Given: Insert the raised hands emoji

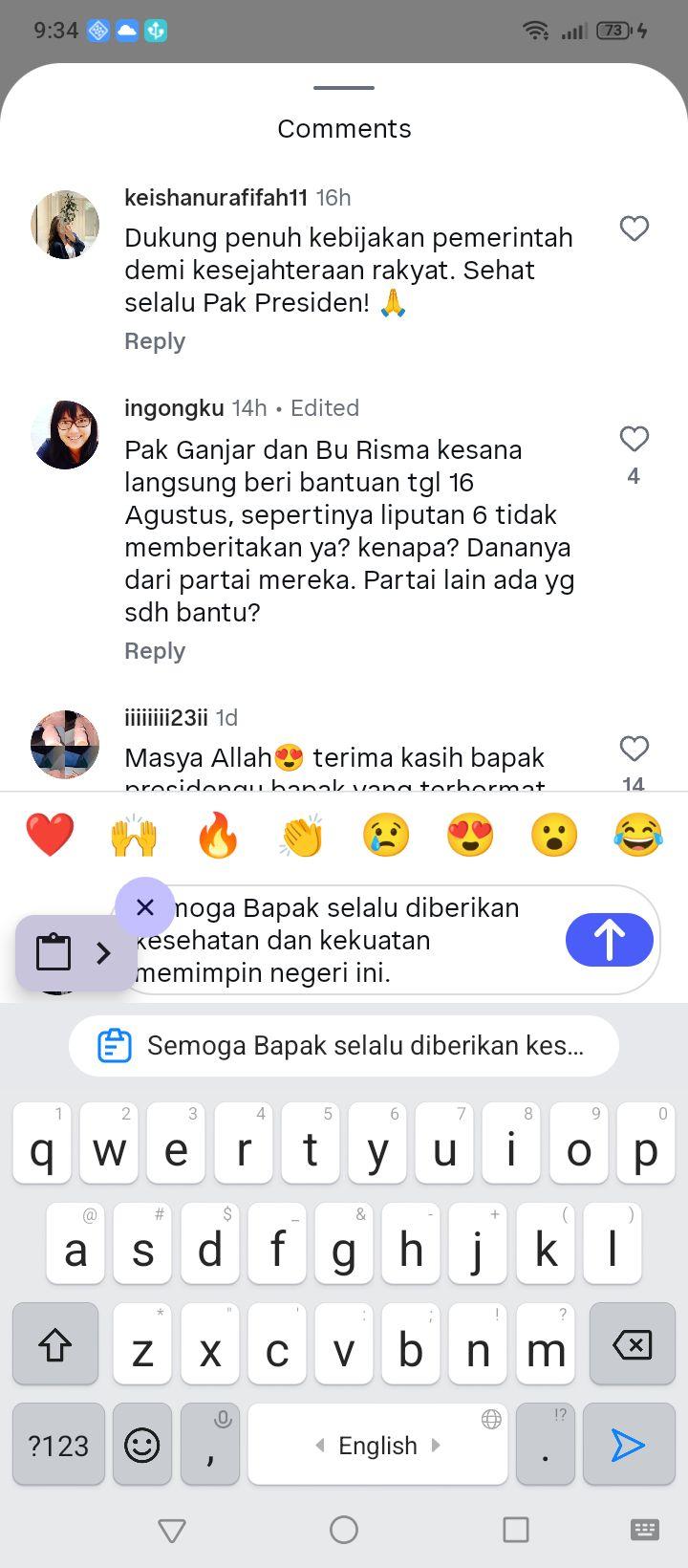Looking at the screenshot, I should (x=134, y=835).
